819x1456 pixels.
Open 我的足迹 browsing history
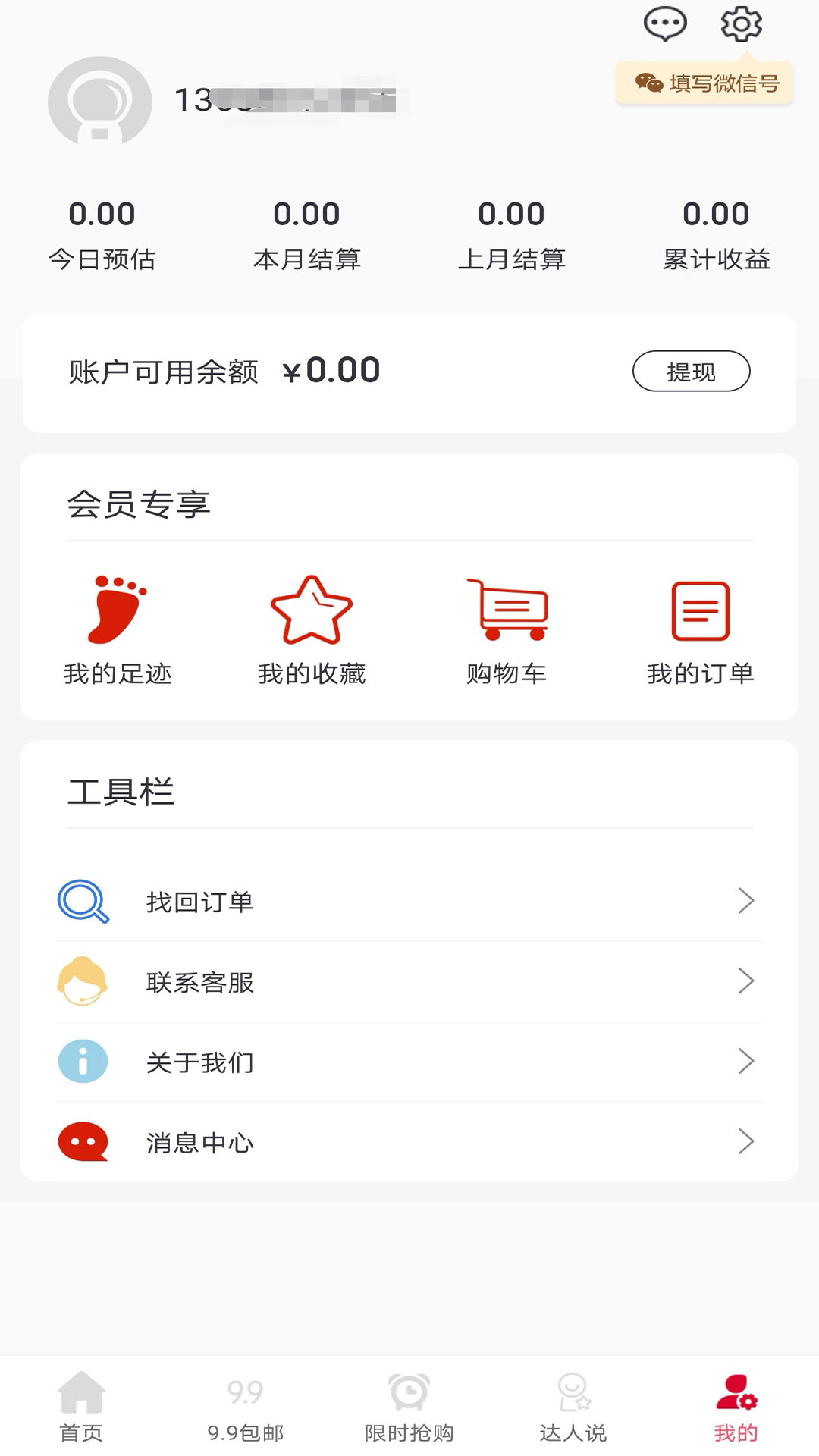118,631
